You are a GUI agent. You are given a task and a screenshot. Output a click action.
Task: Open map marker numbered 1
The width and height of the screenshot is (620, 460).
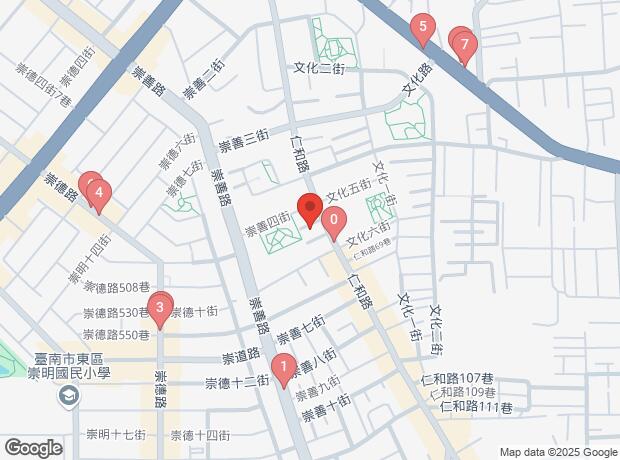click(x=283, y=368)
